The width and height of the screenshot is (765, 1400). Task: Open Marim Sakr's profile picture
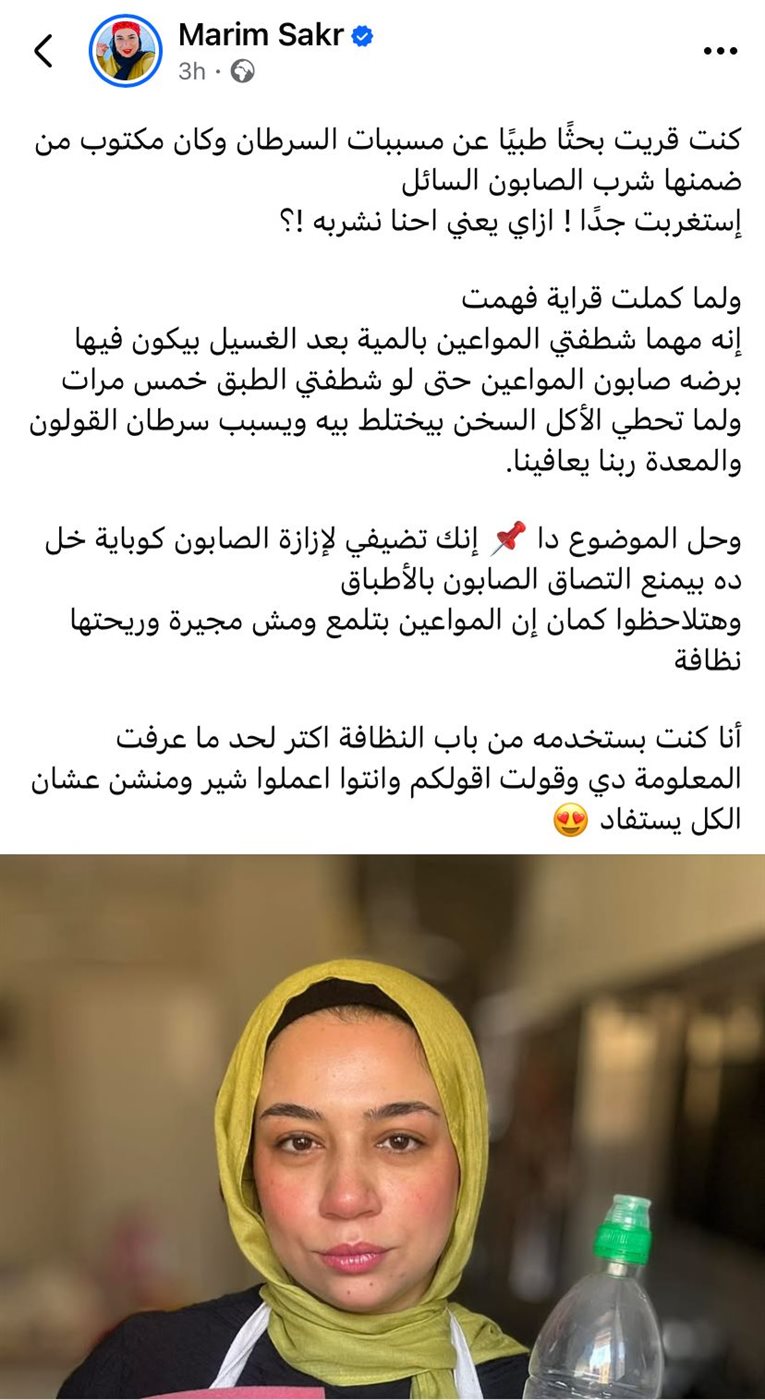125,51
